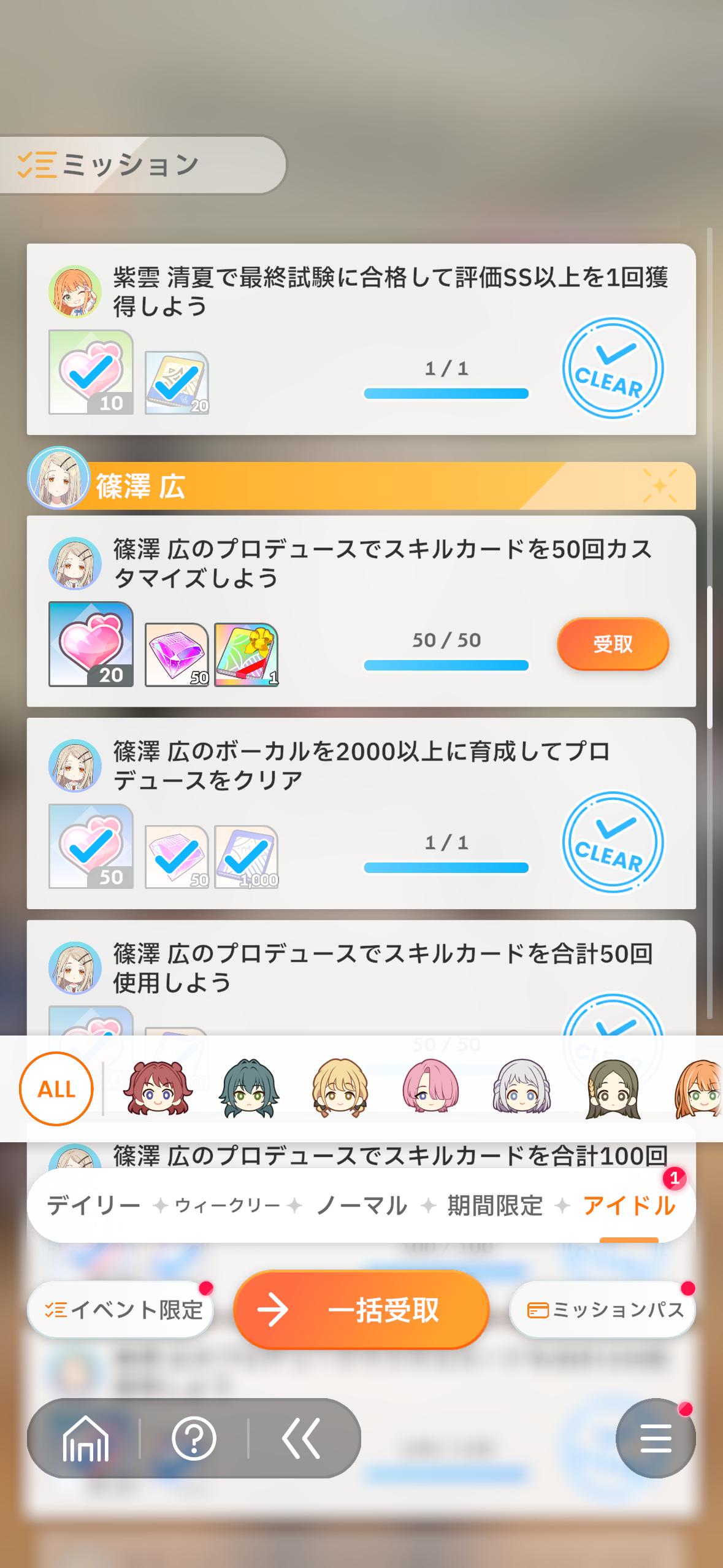Collect all rewards via 一括受取
The height and width of the screenshot is (1568, 723).
pyautogui.click(x=361, y=1310)
